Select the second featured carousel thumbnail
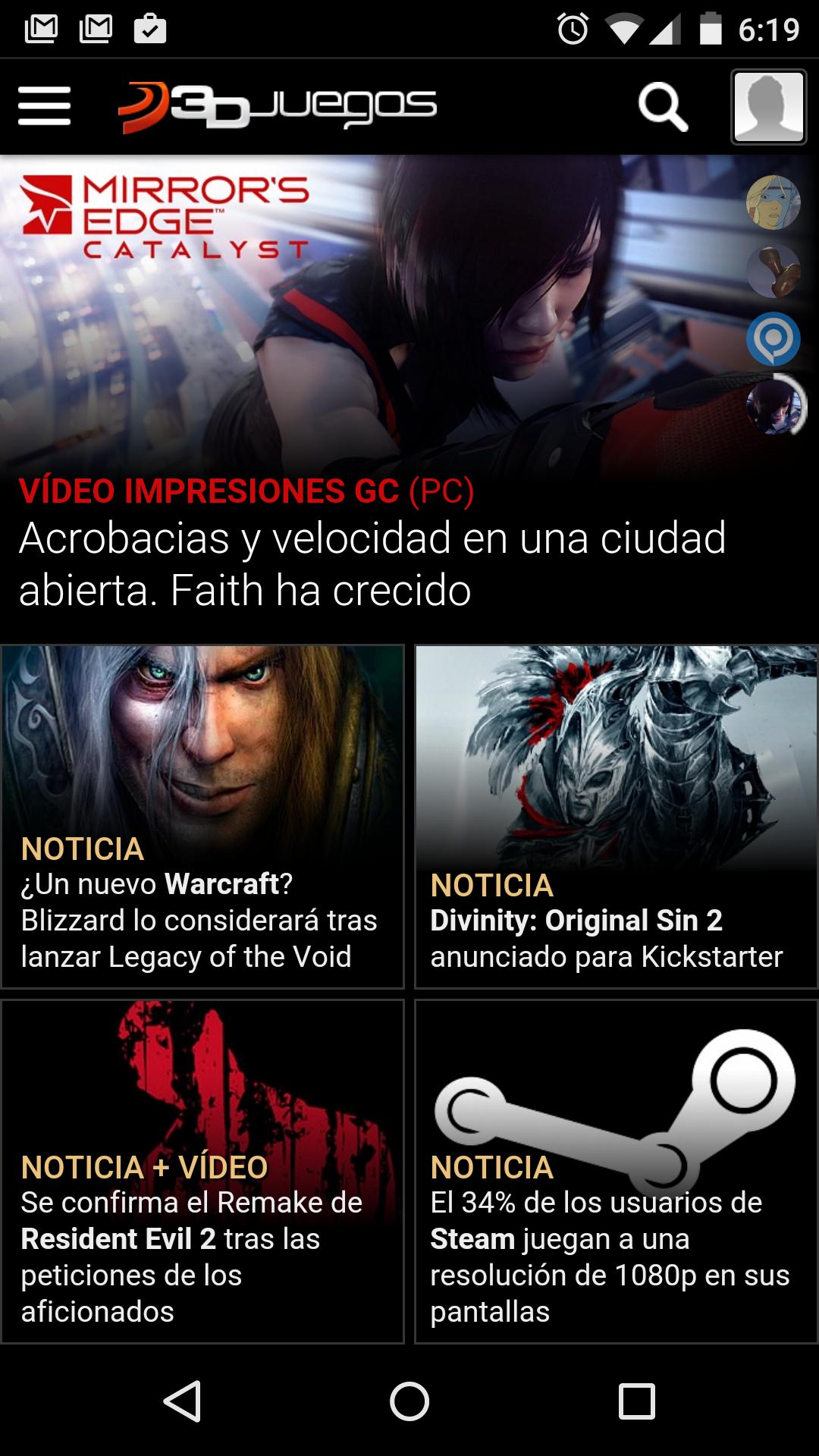This screenshot has width=819, height=1456. click(x=773, y=271)
